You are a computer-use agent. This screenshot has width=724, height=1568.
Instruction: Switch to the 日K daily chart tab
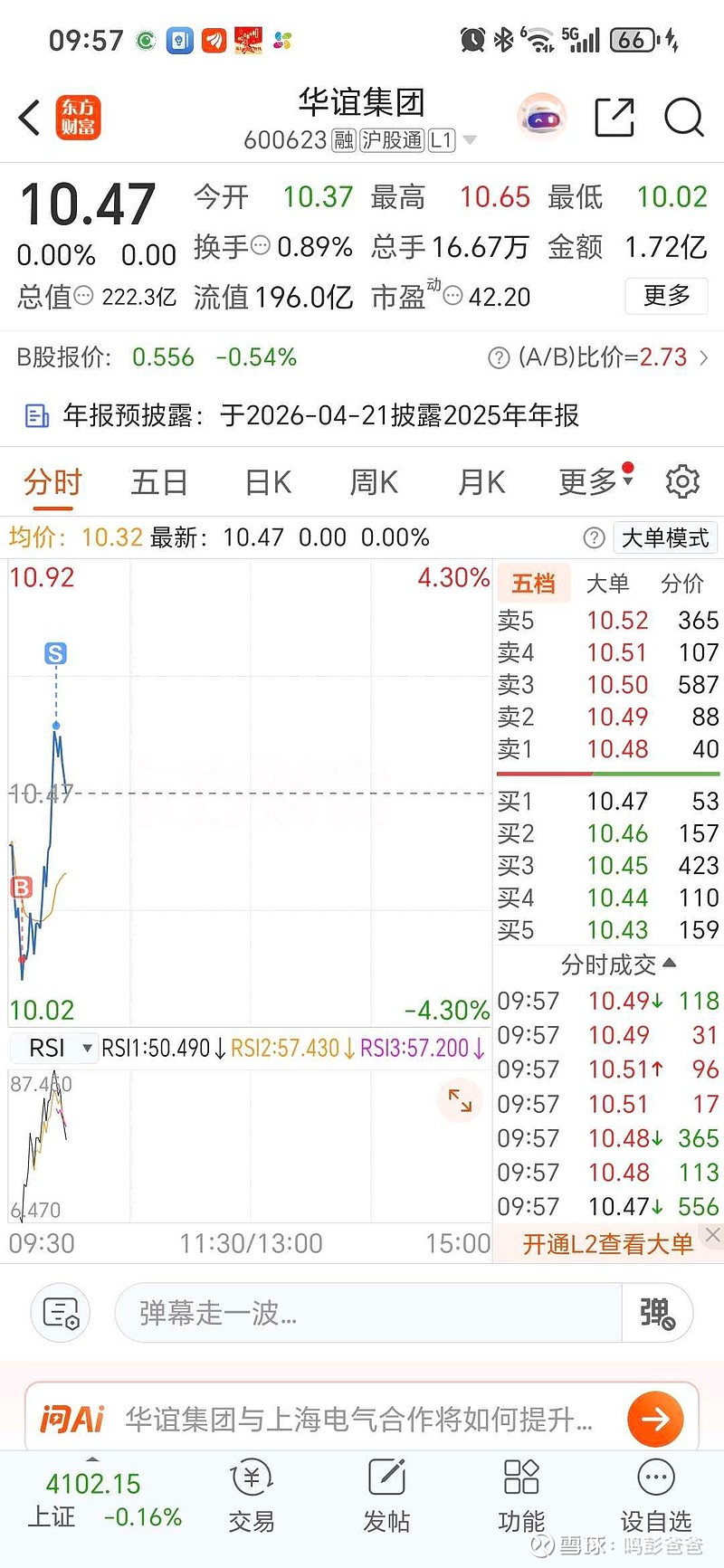pyautogui.click(x=265, y=482)
